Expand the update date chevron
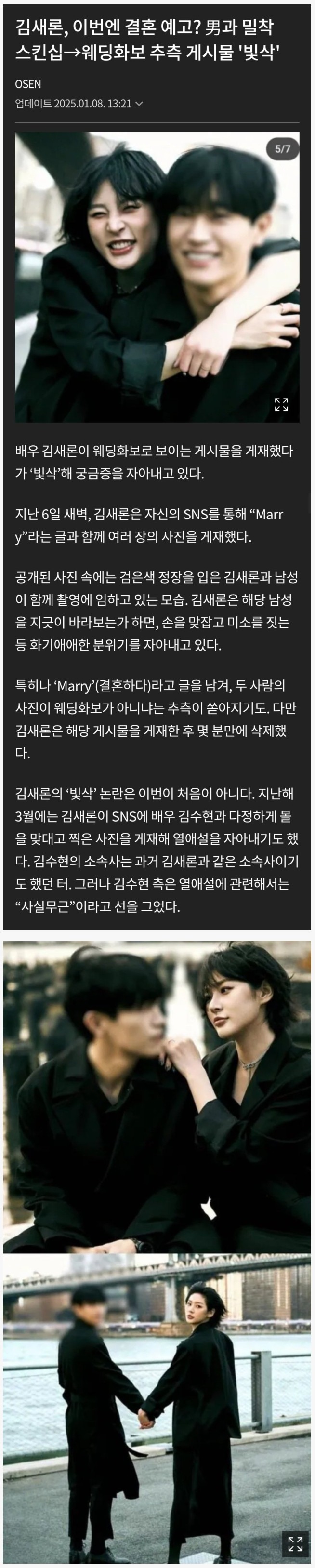The height and width of the screenshot is (1568, 315). 139,104
